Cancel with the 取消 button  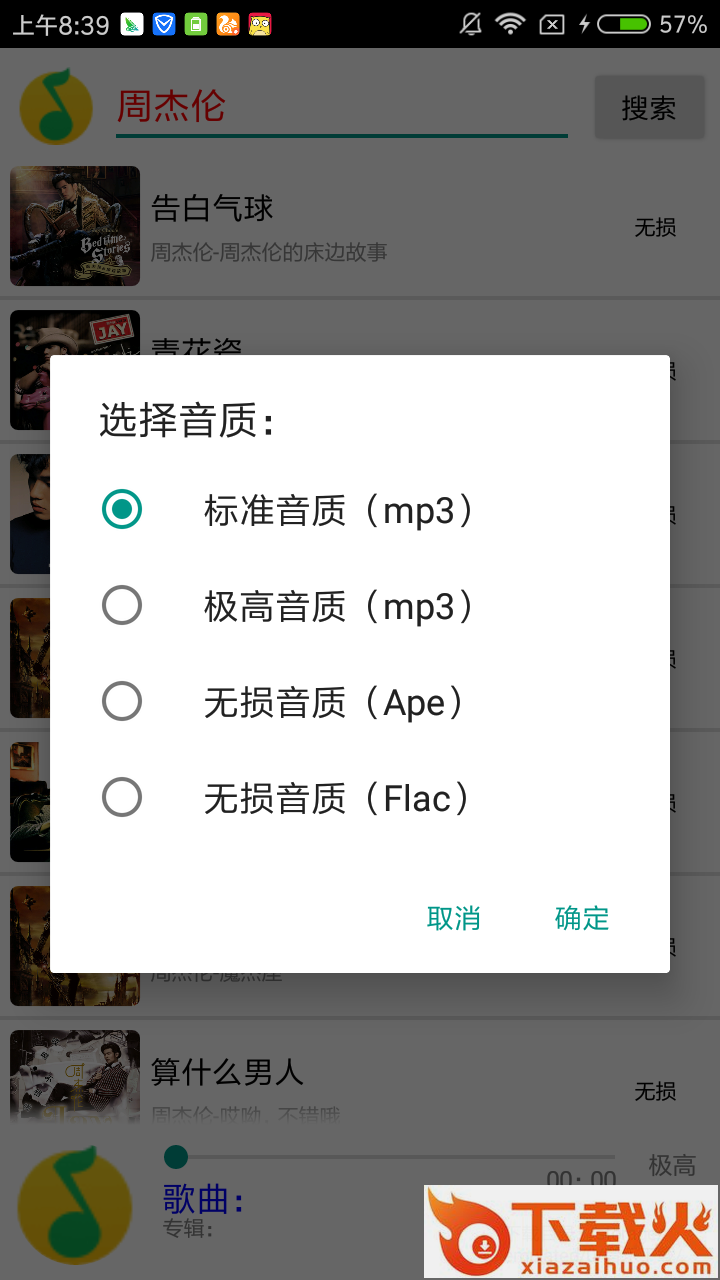coord(453,918)
